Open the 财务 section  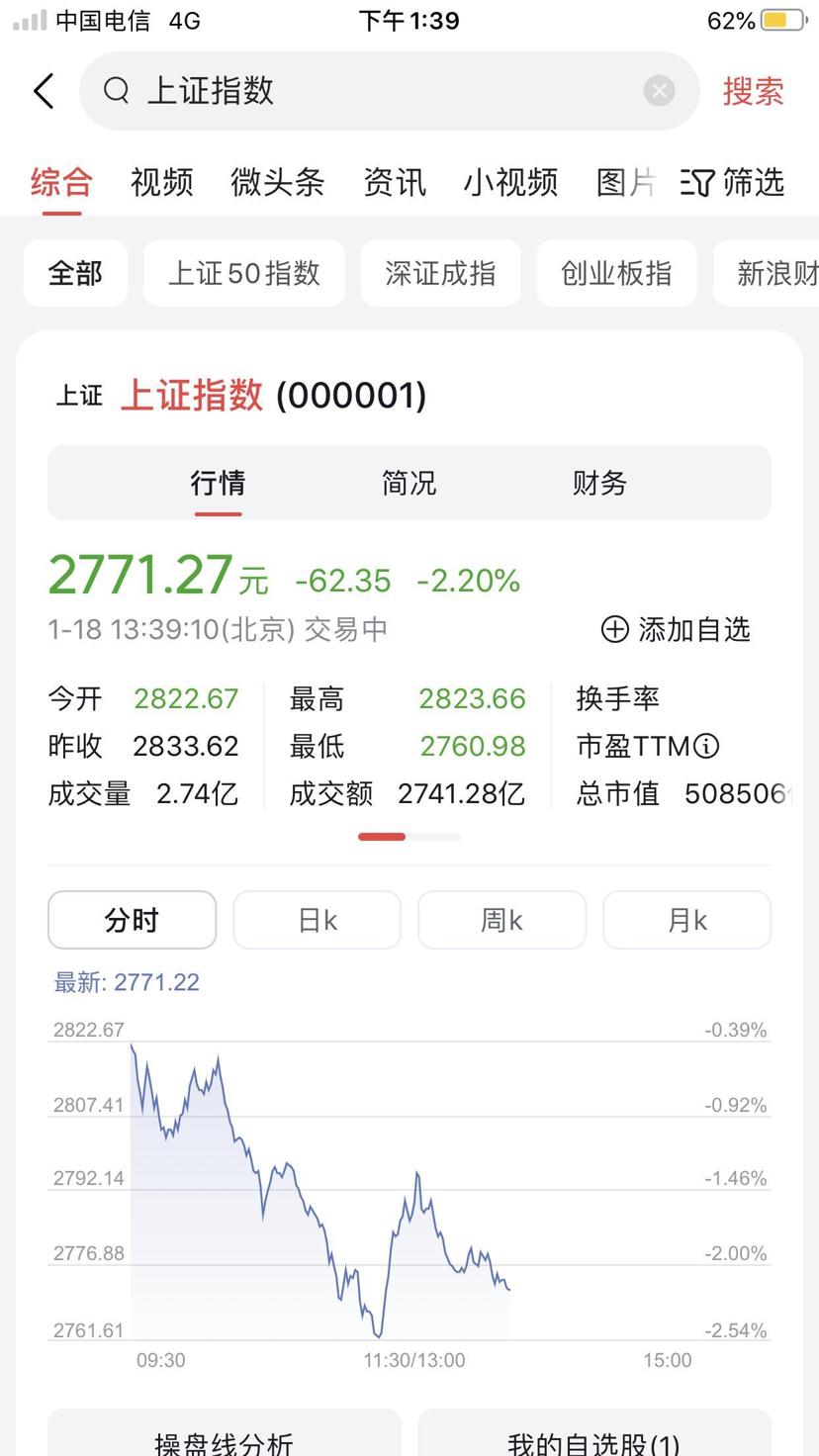click(599, 483)
